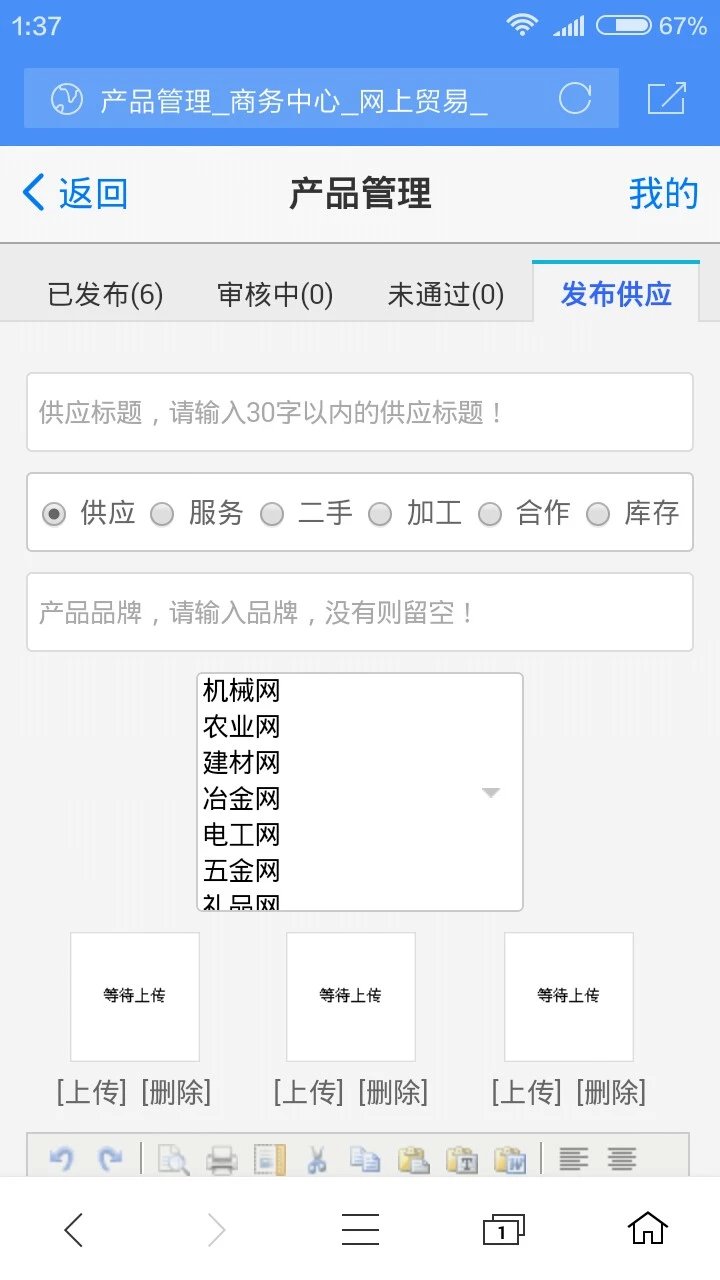Image resolution: width=720 pixels, height=1280 pixels.
Task: Open the browser menu
Action: tap(360, 1229)
